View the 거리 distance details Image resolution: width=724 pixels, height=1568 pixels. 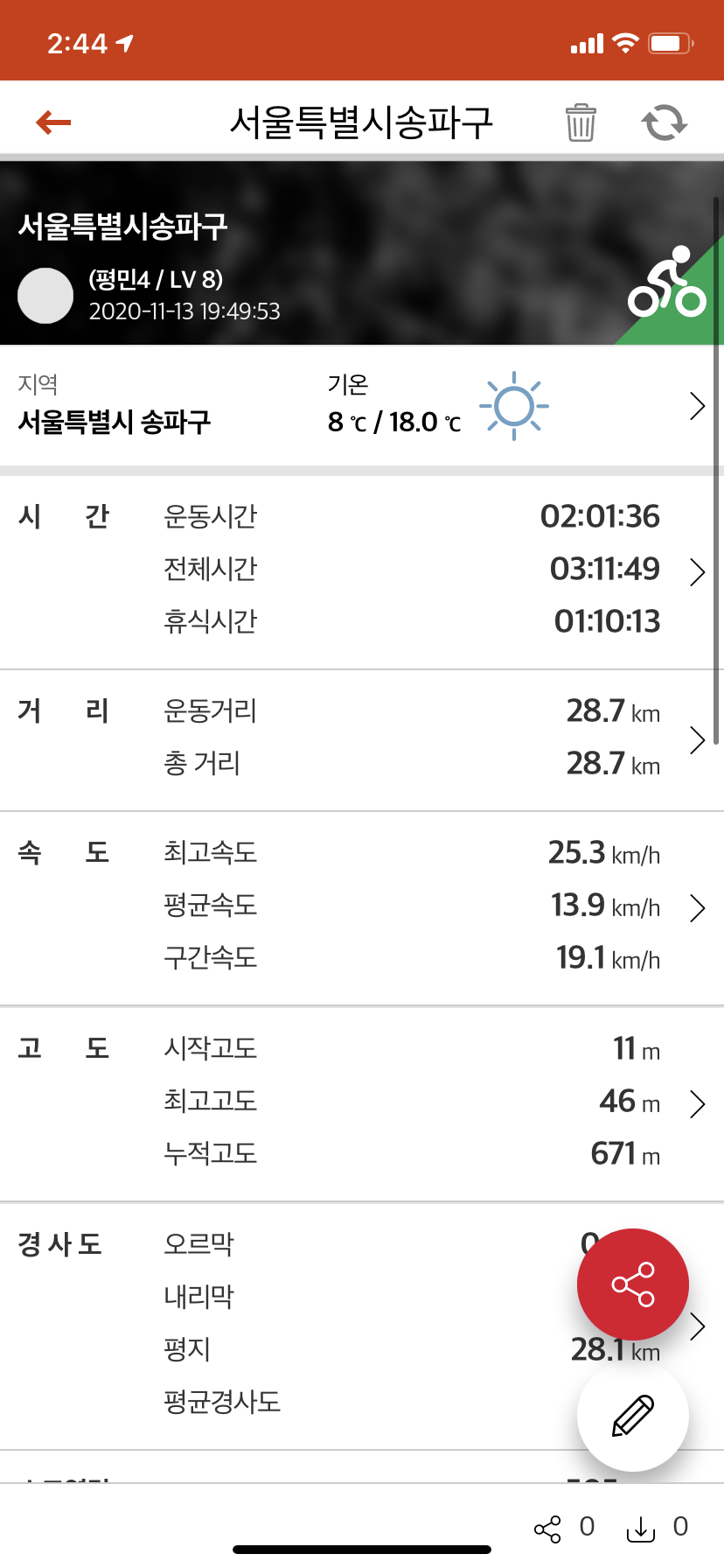[697, 739]
